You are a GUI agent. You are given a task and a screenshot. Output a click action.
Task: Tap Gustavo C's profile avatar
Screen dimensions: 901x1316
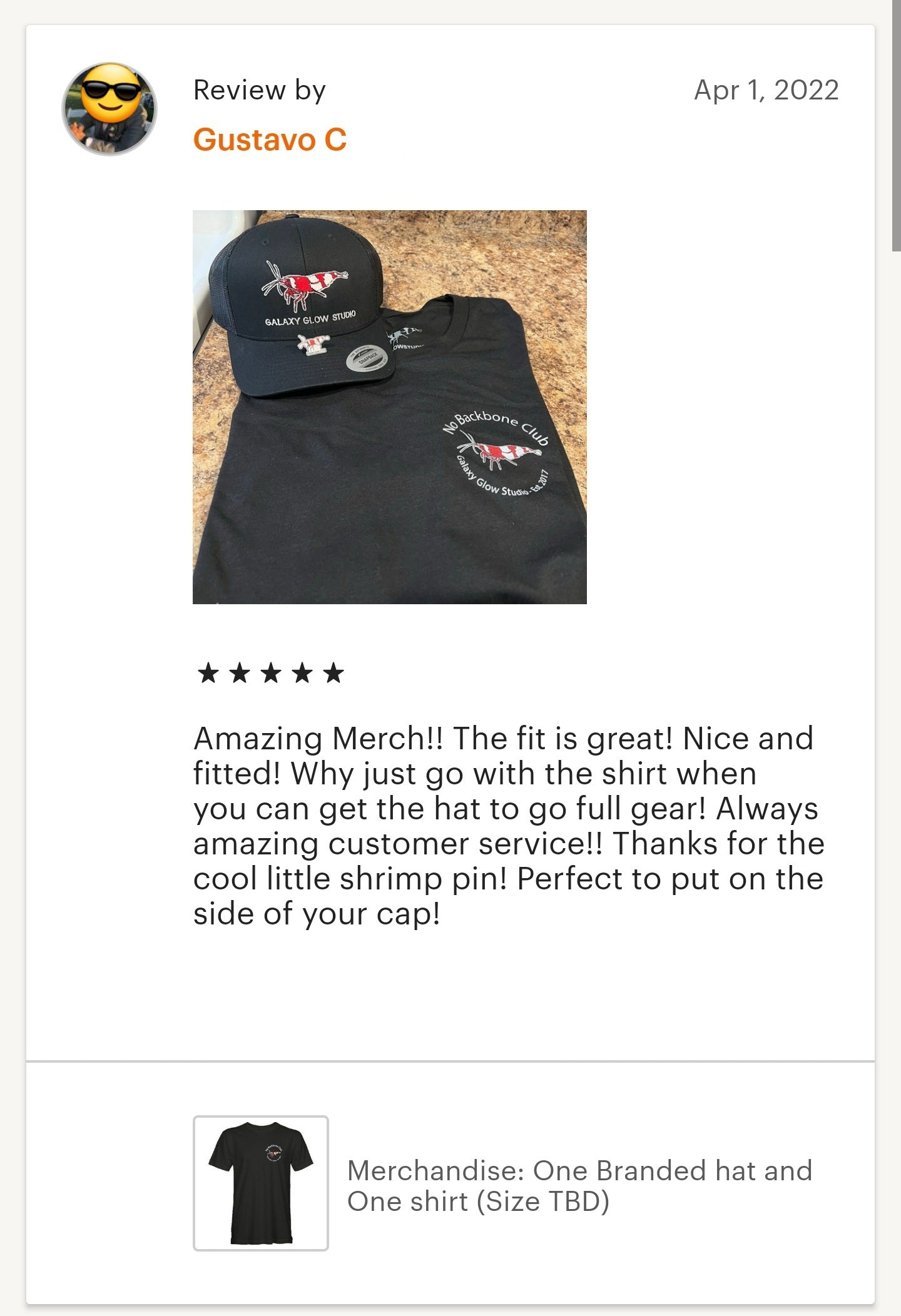pos(109,109)
